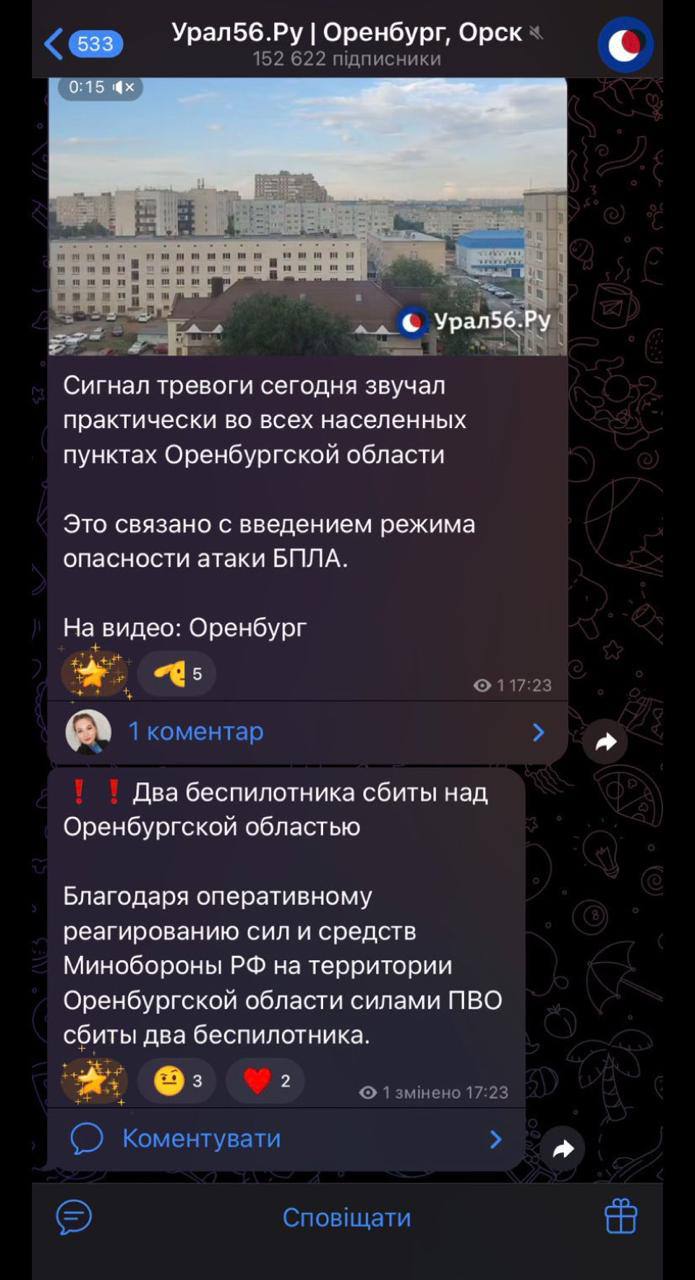Screen dimensions: 695x1280
Task: Open the gift icon
Action: 621,1217
